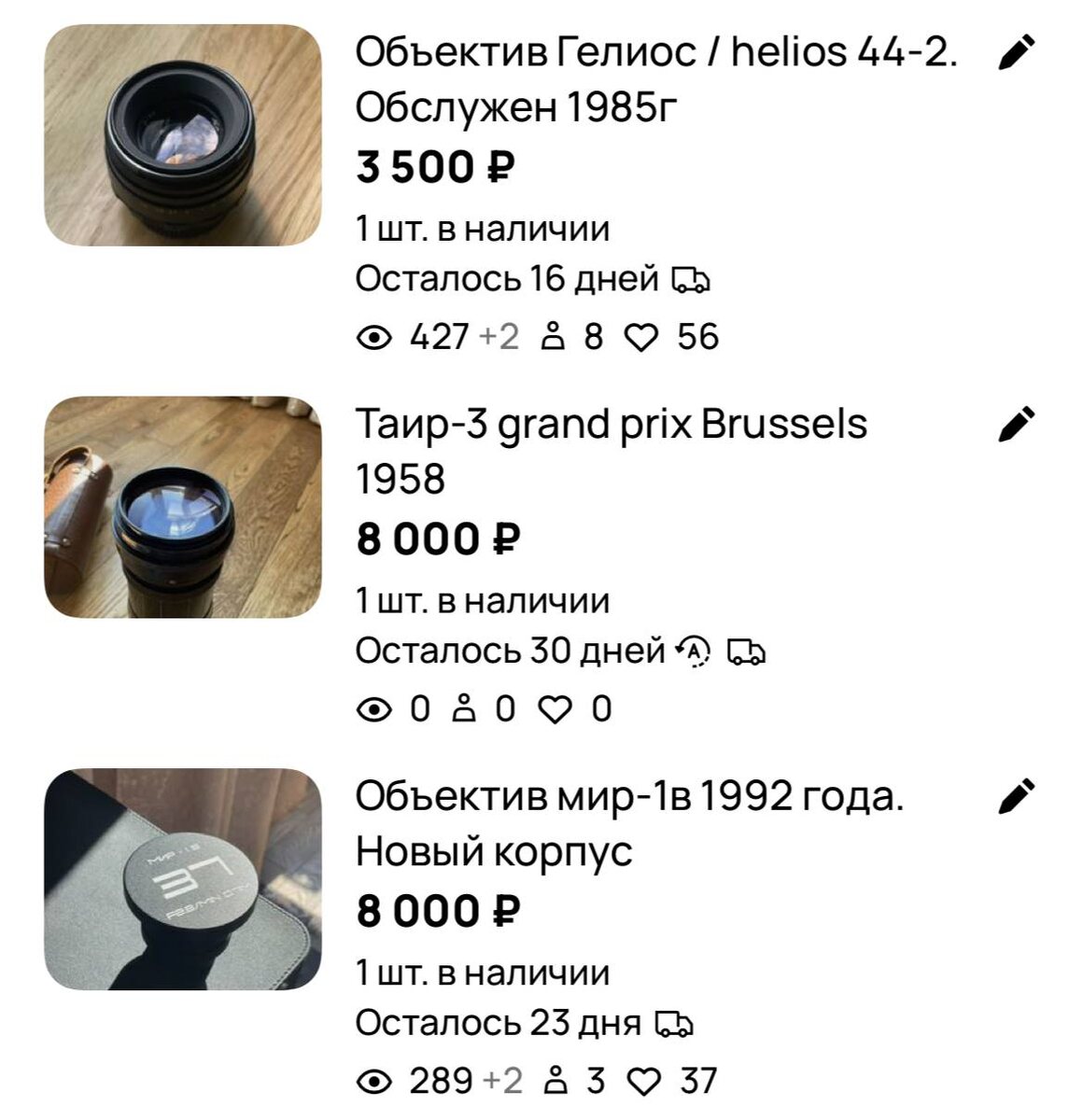Open the мир-1в lens photo

(183, 879)
